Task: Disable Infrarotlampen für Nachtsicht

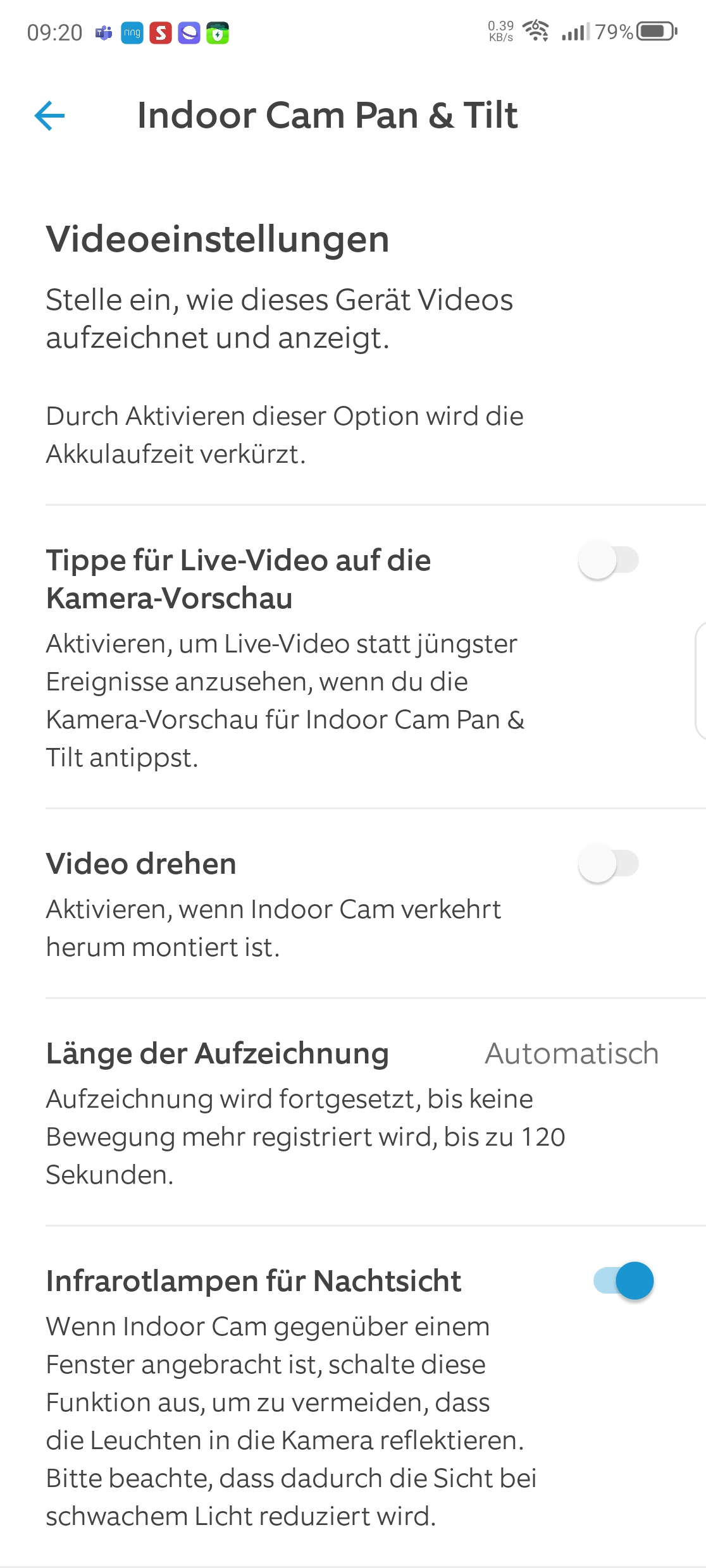Action: (x=623, y=1282)
